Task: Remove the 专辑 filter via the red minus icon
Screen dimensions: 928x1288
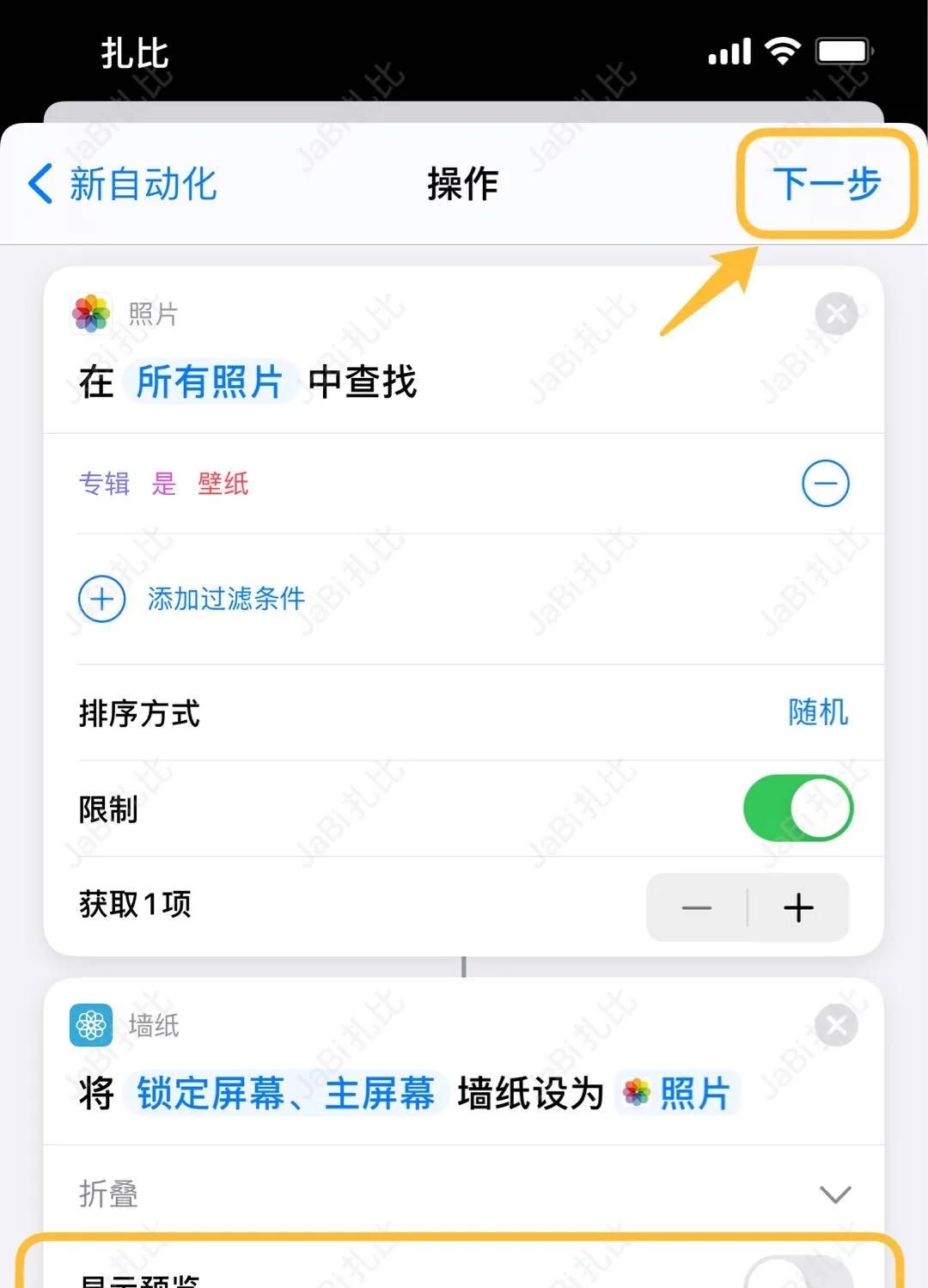Action: pyautogui.click(x=824, y=484)
